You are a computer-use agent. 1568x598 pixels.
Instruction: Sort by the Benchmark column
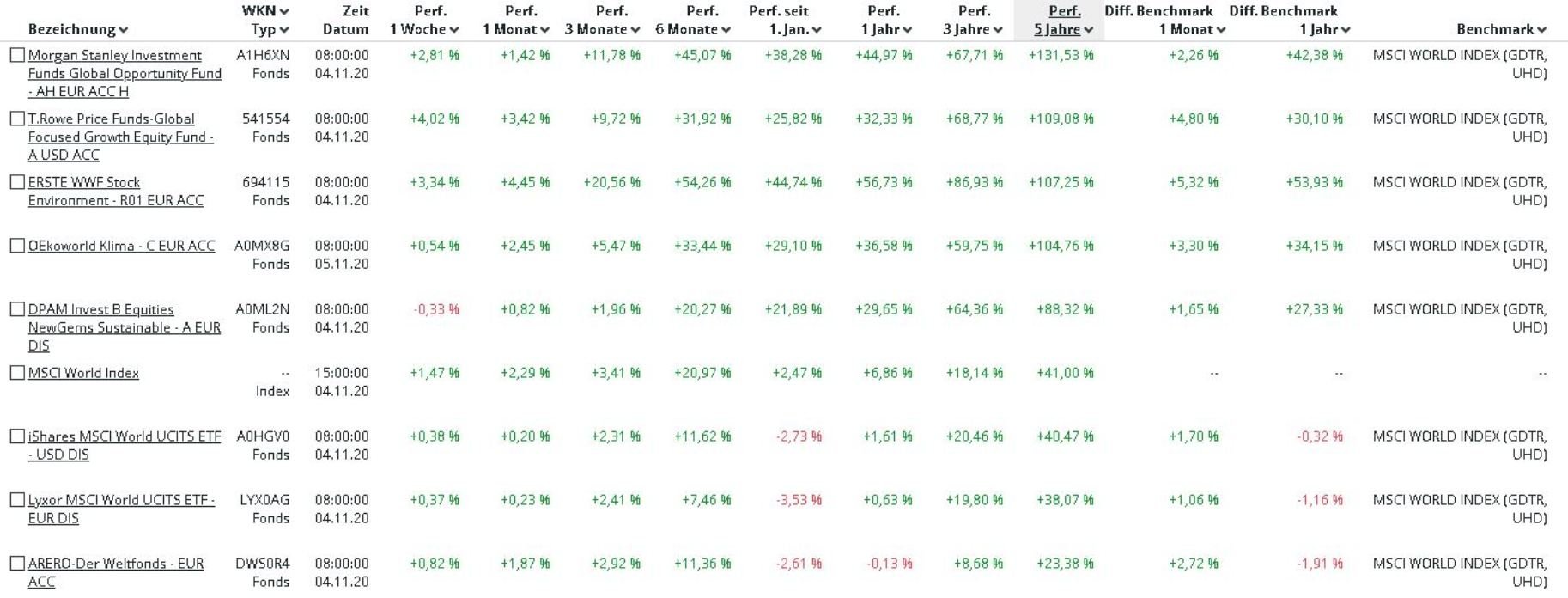pyautogui.click(x=1500, y=29)
